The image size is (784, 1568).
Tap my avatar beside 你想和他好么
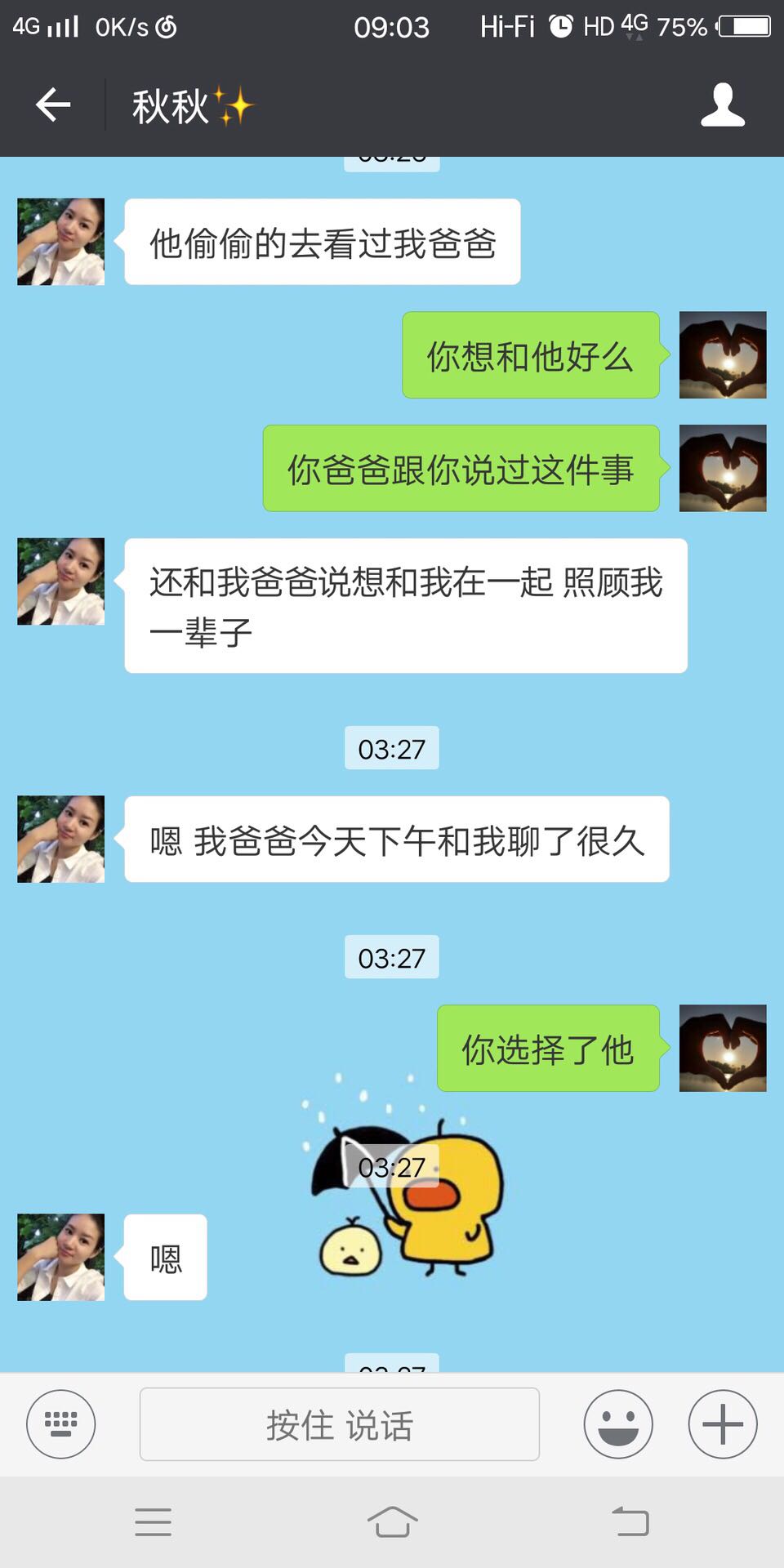722,354
